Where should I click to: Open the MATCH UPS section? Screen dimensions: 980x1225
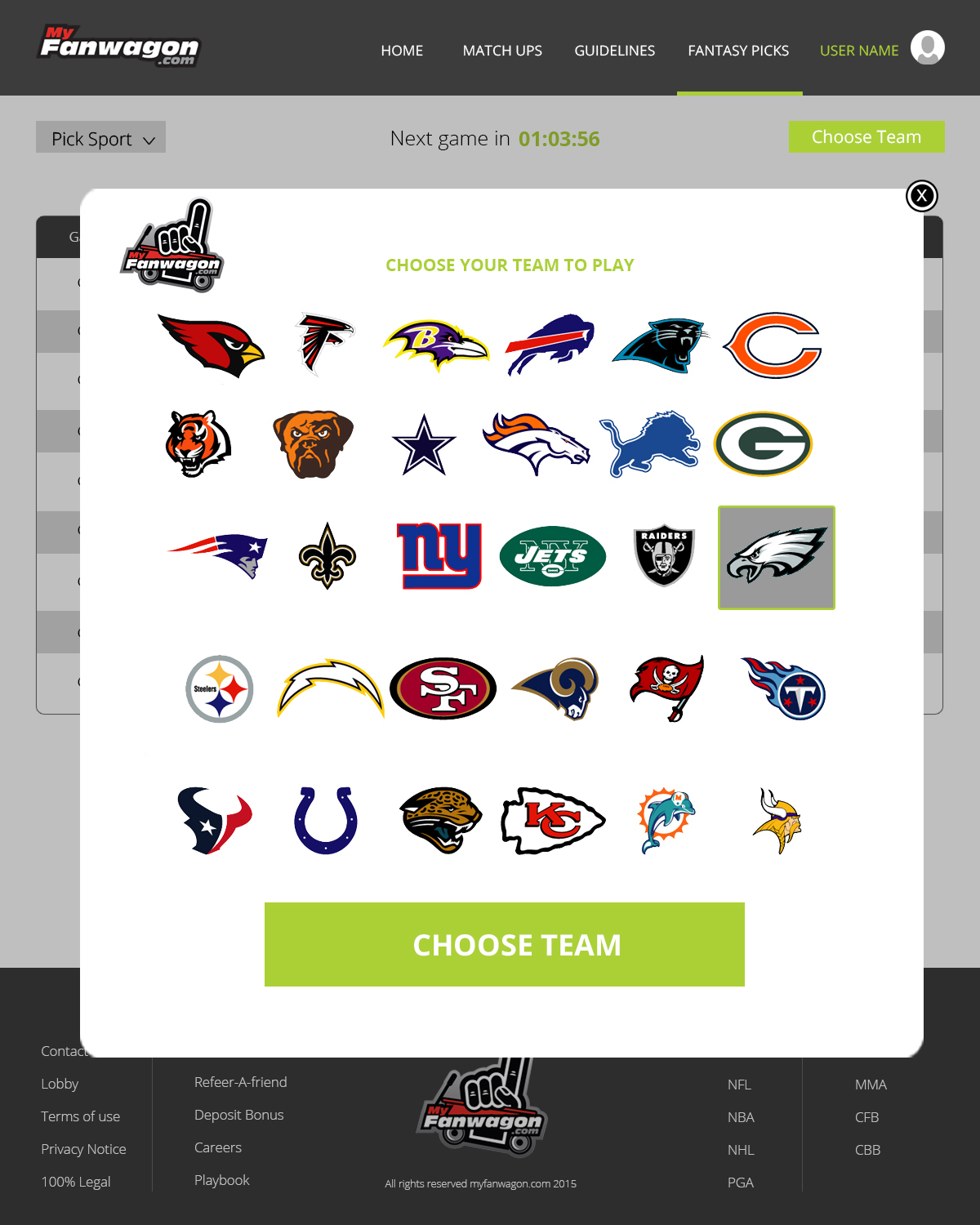tap(502, 51)
